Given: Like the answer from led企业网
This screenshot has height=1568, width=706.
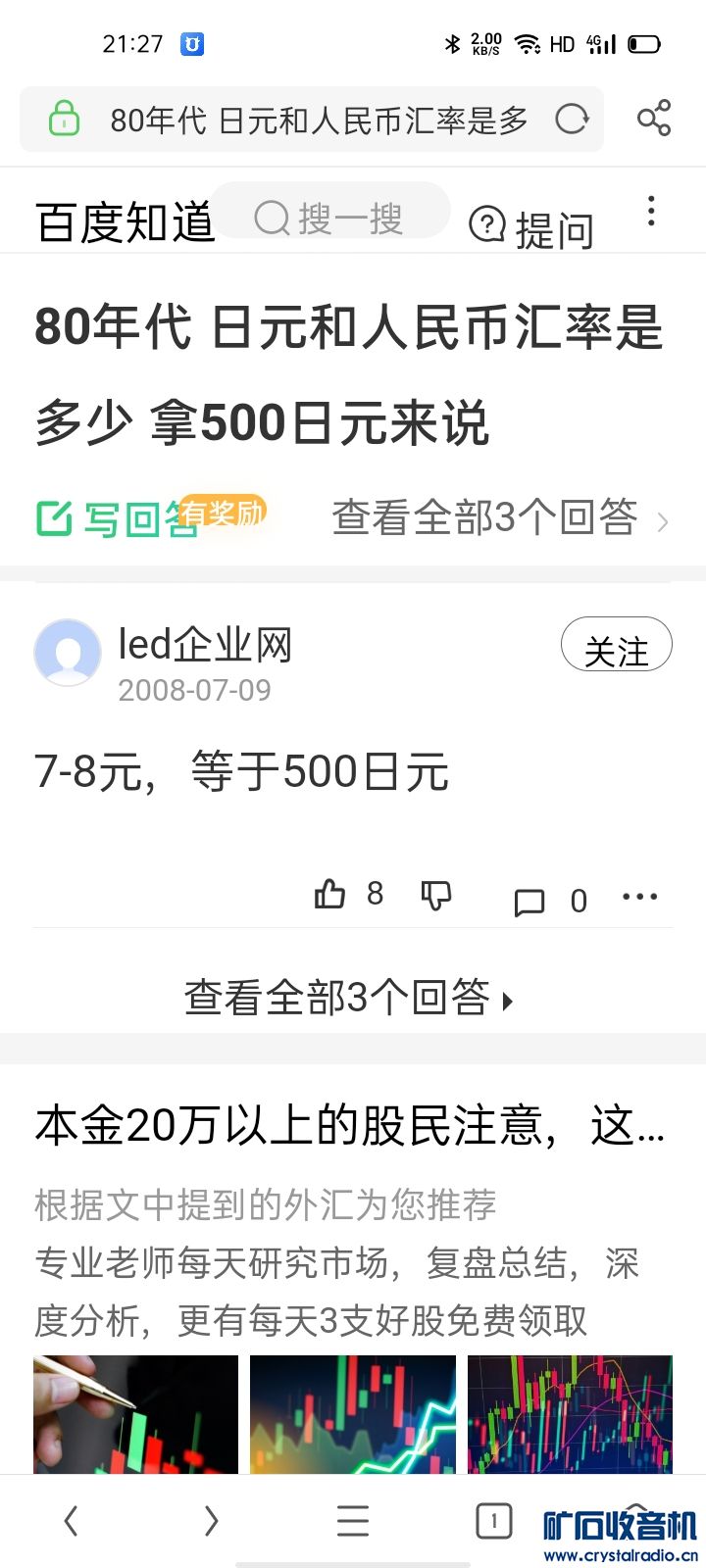Looking at the screenshot, I should pyautogui.click(x=331, y=894).
